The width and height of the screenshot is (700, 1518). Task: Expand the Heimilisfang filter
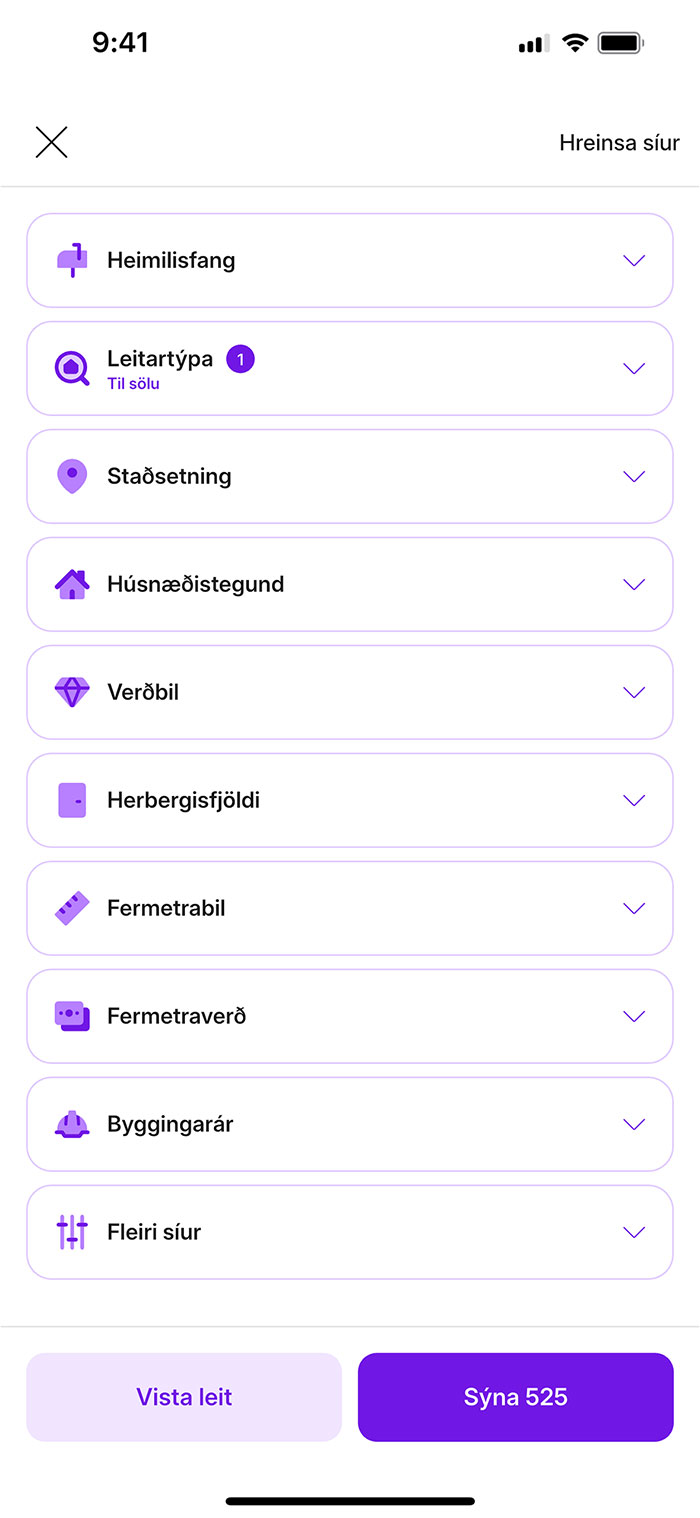[349, 261]
